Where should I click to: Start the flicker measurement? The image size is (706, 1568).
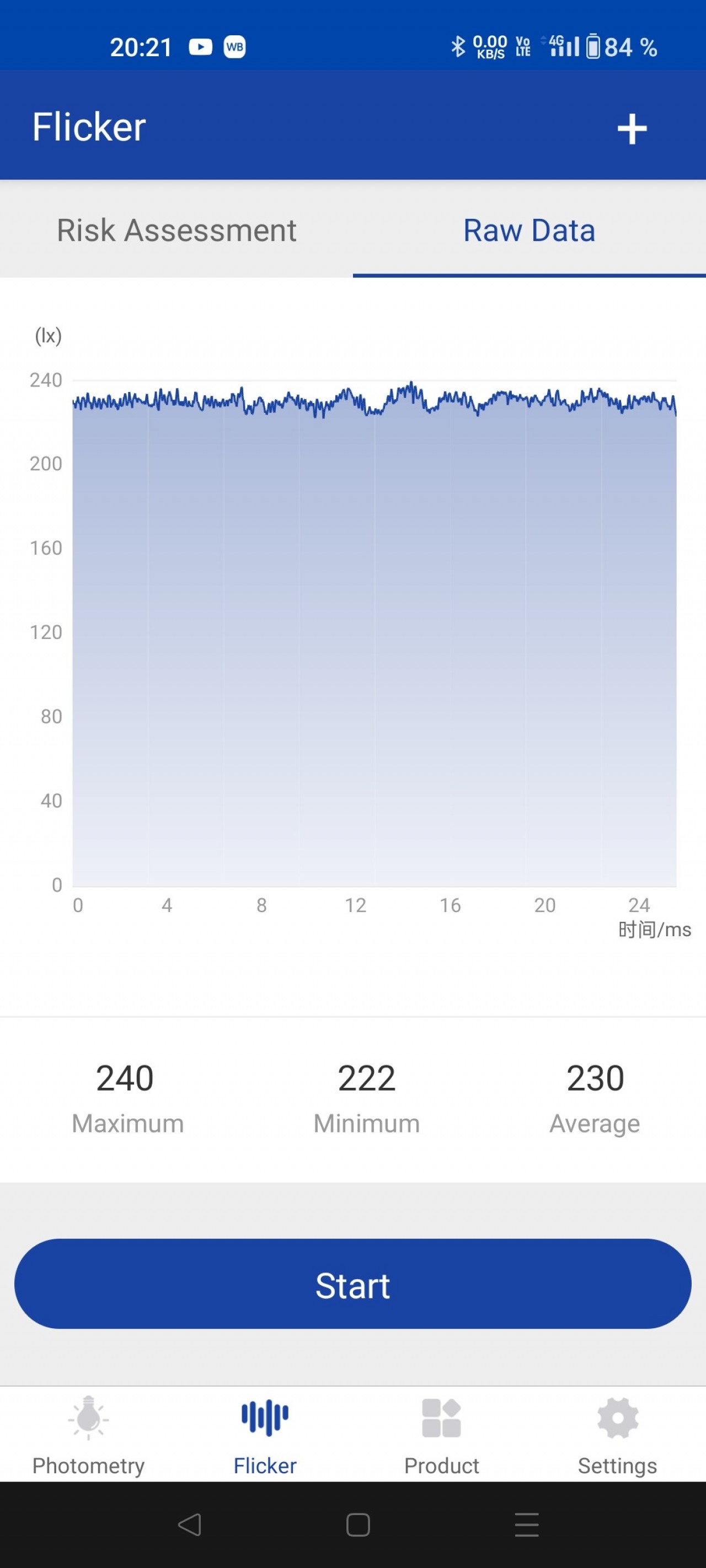click(352, 1285)
